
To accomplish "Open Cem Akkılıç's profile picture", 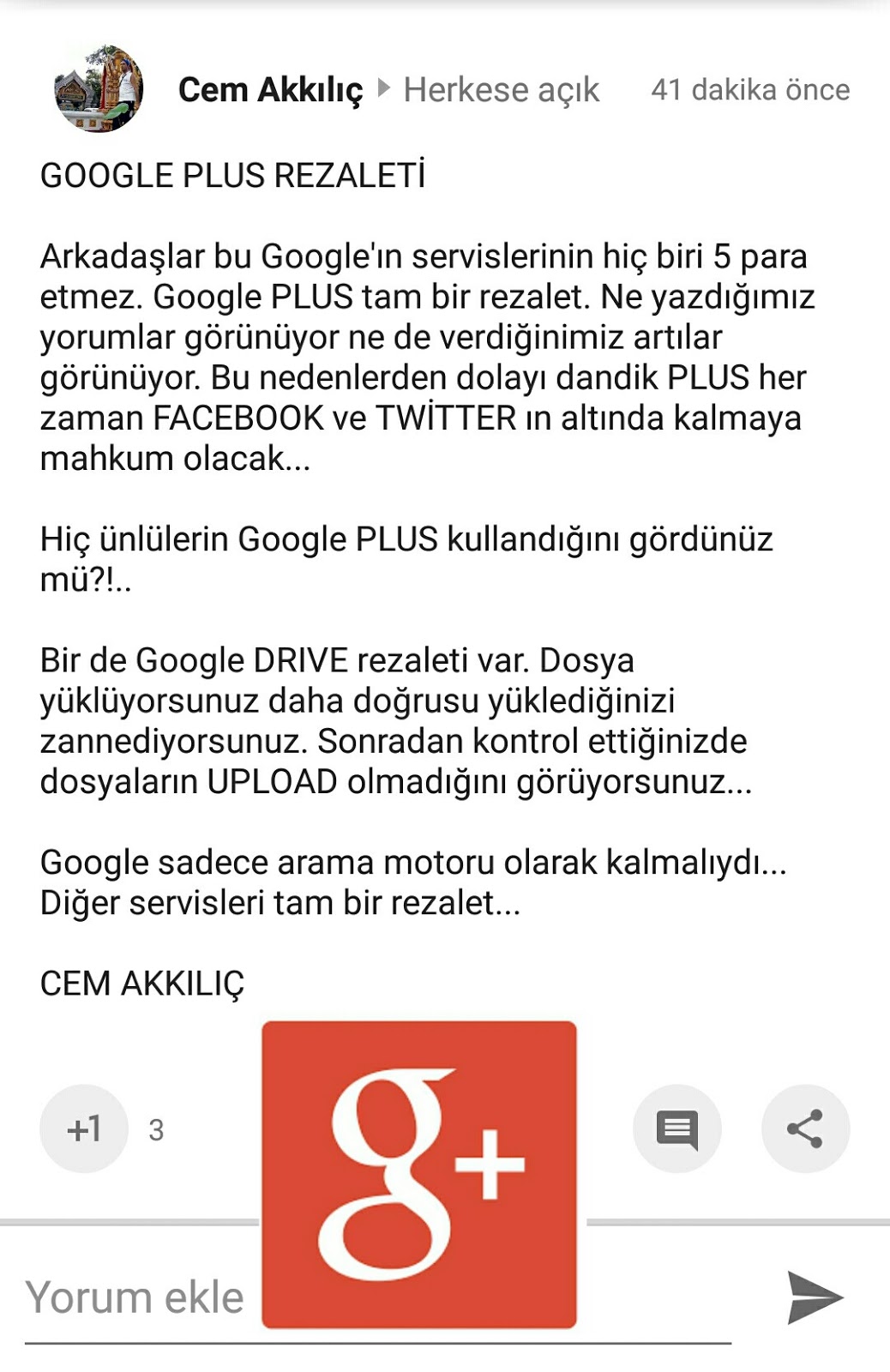I will (x=99, y=89).
